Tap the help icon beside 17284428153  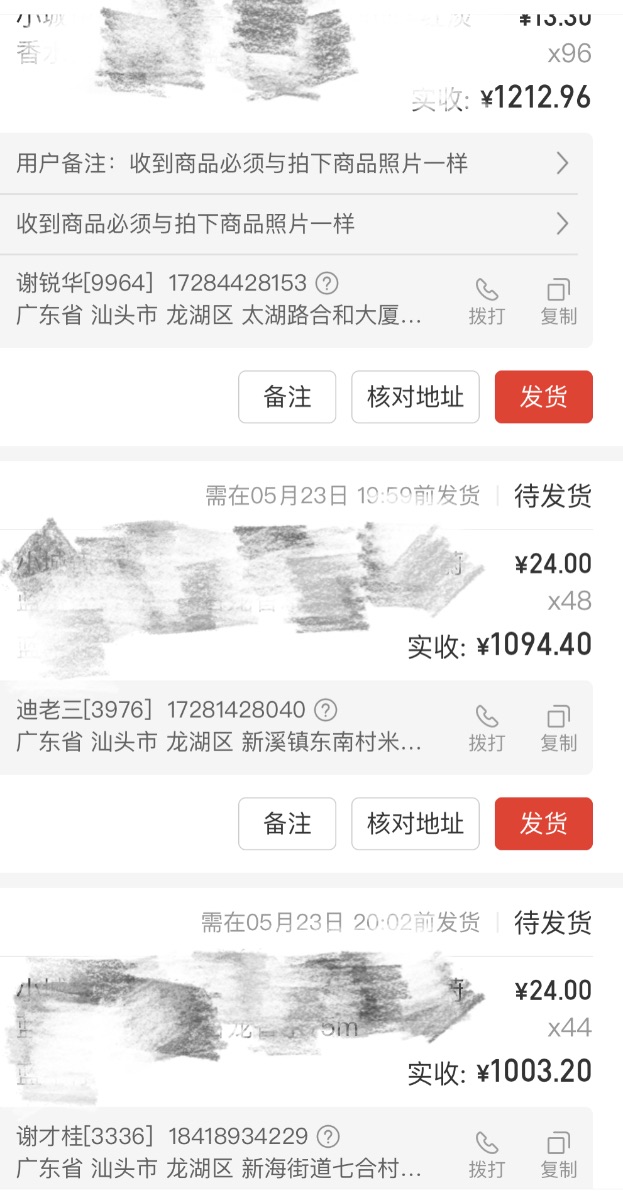pos(326,283)
